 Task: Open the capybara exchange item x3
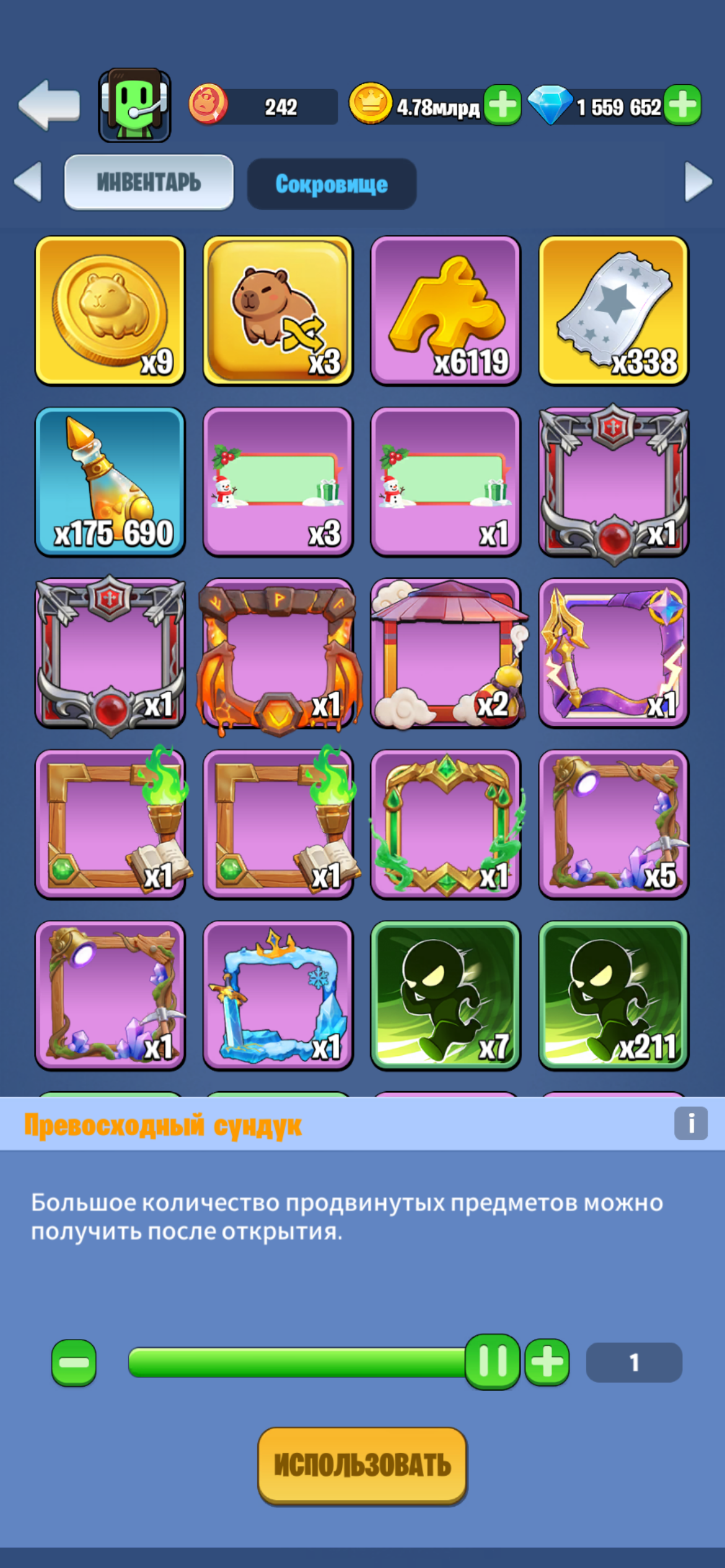pyautogui.click(x=278, y=308)
